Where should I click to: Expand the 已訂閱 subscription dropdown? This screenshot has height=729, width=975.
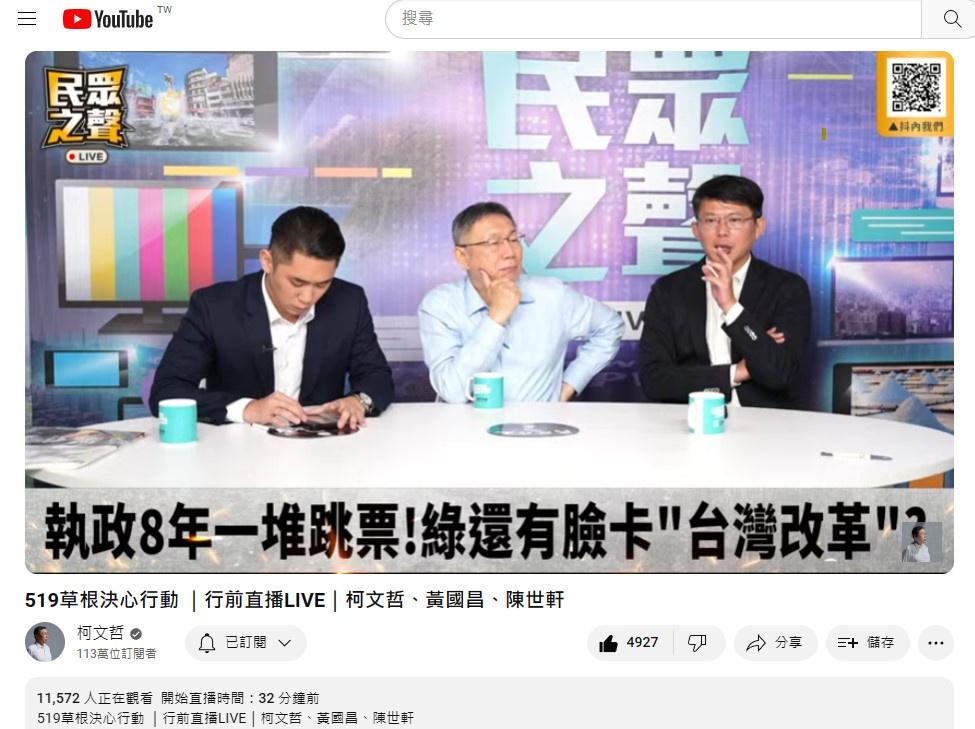246,643
